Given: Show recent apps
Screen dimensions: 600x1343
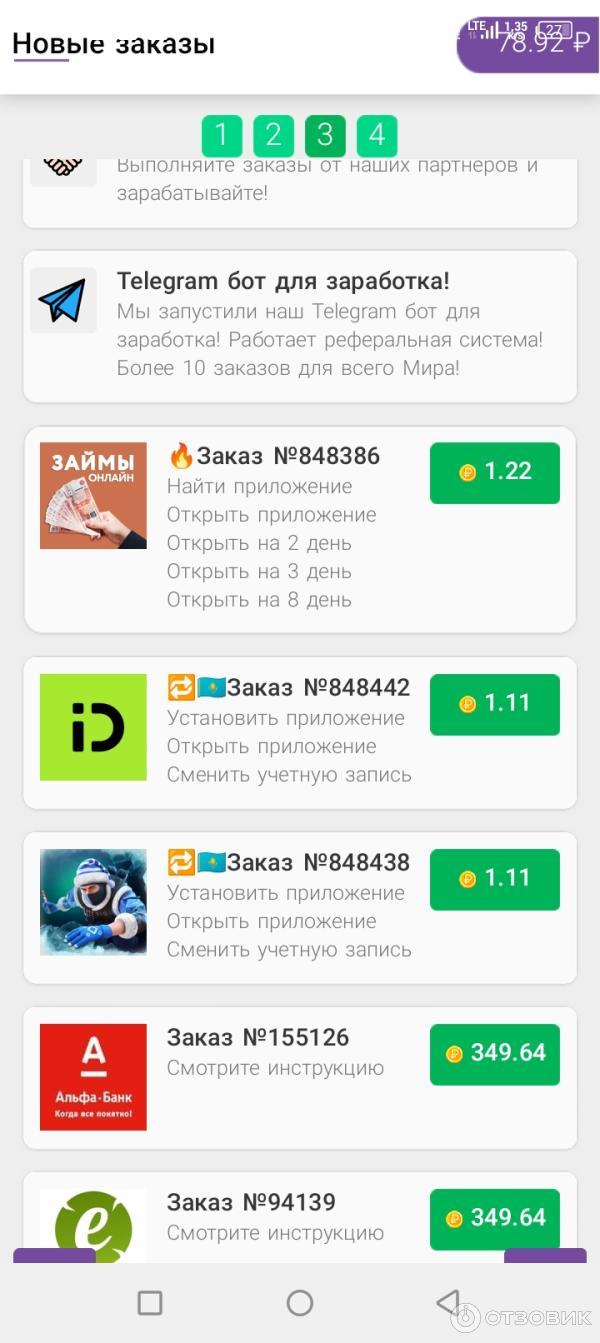Looking at the screenshot, I should coord(150,1302).
